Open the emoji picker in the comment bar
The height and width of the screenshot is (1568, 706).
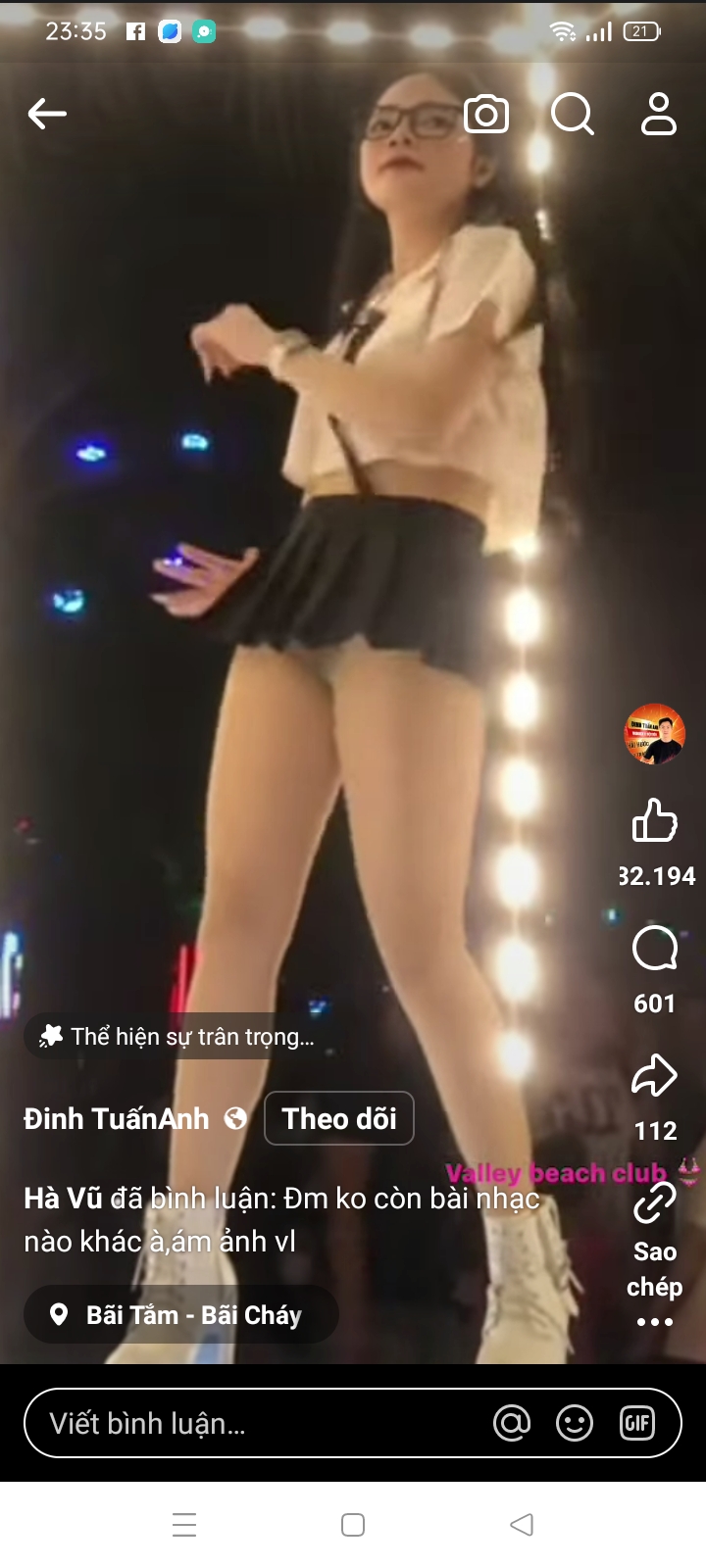[574, 1423]
